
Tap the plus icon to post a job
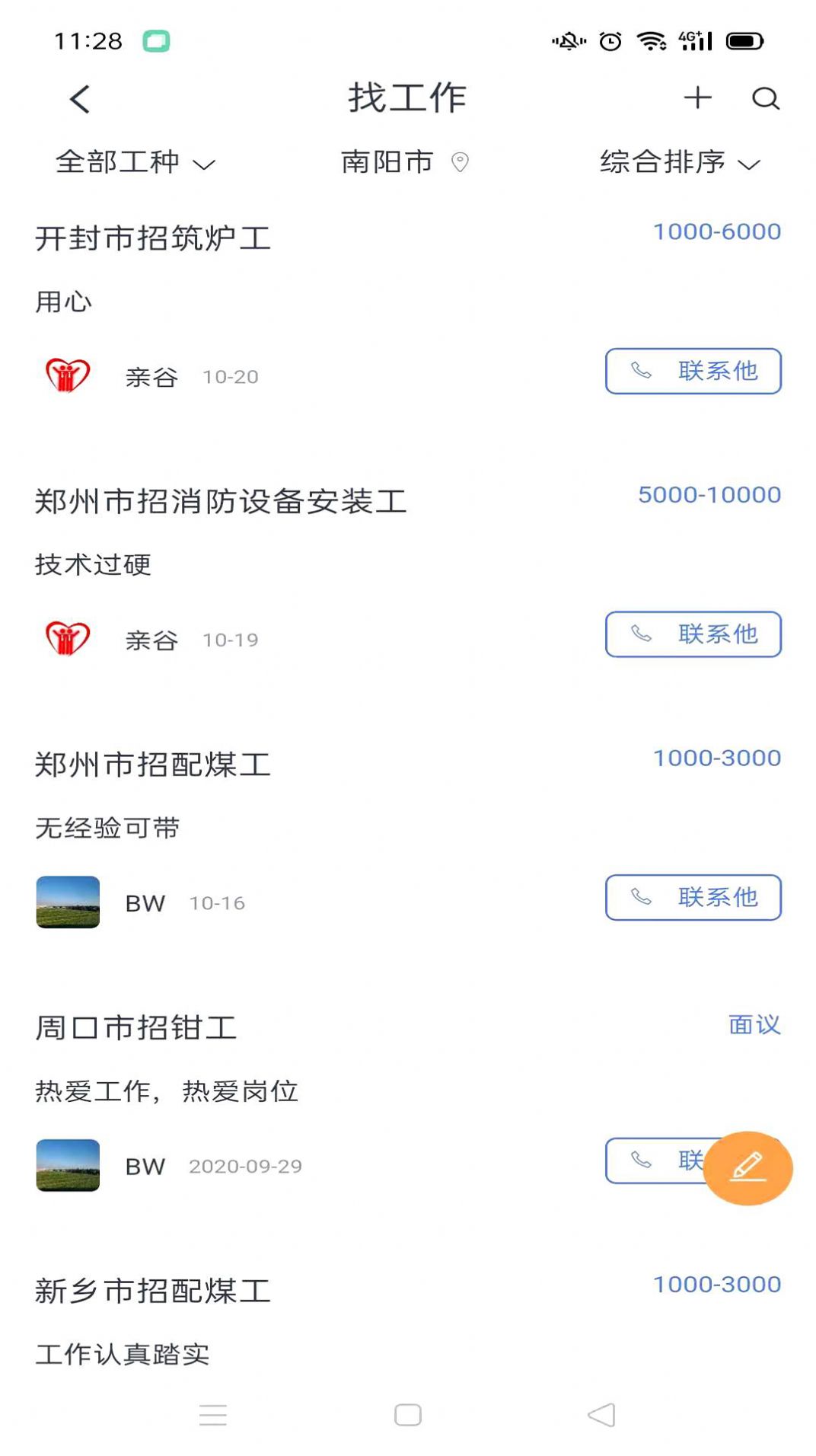[x=698, y=99]
